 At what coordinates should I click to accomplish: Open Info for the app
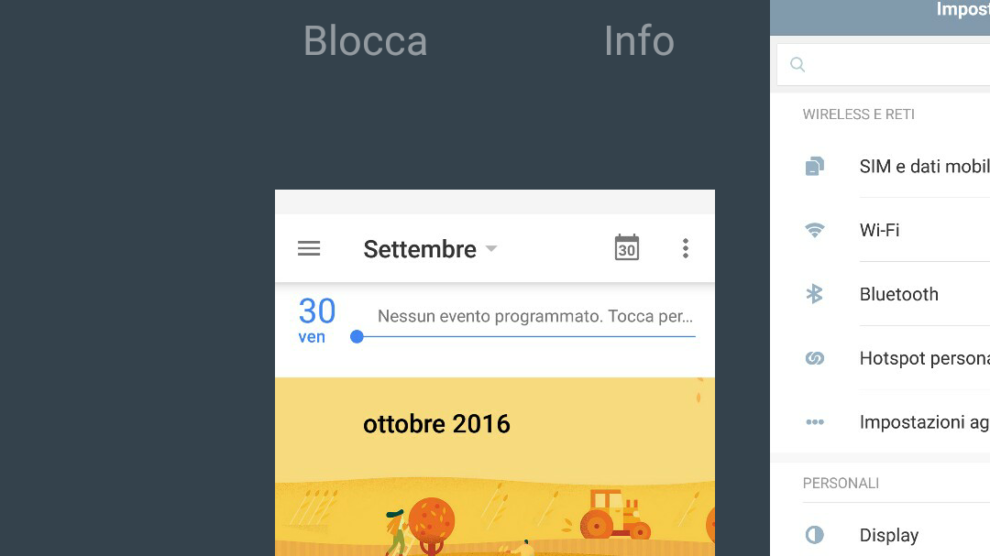638,41
